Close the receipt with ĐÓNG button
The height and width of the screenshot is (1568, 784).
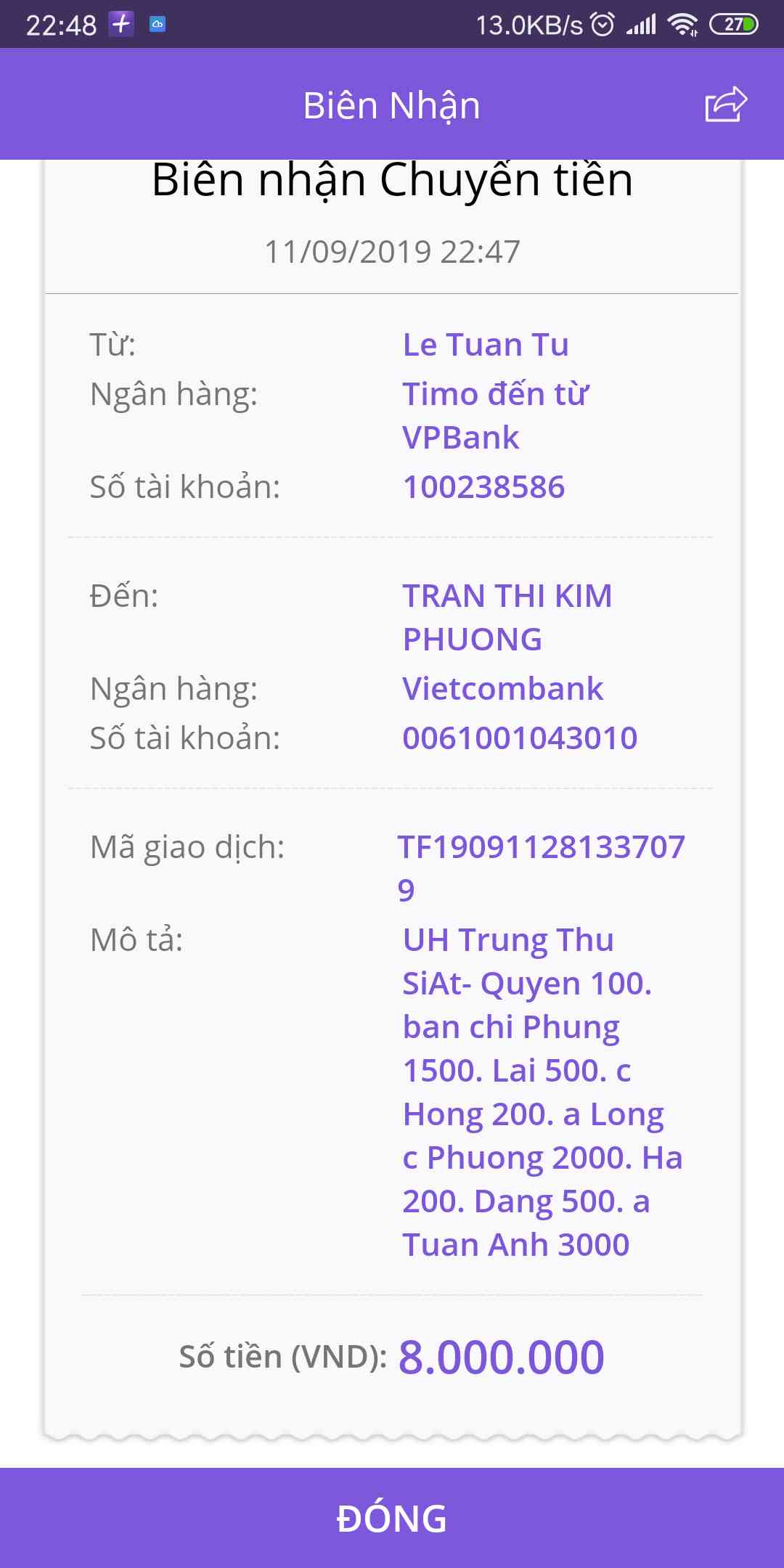coord(392,1518)
